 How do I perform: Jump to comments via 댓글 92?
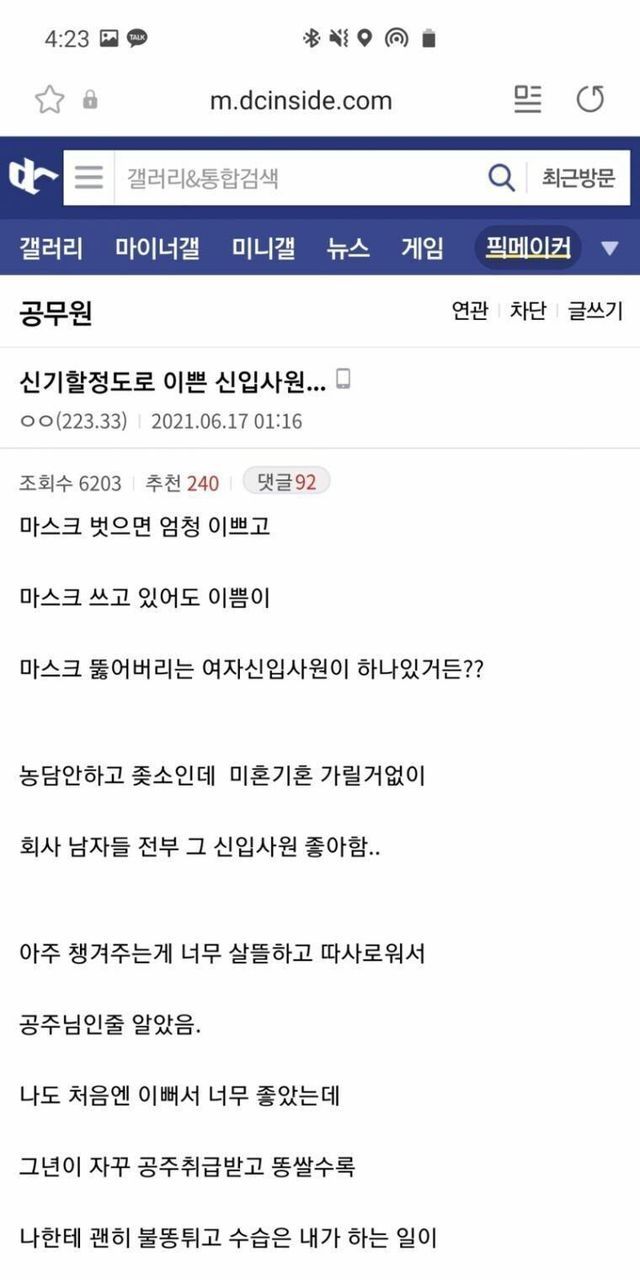[286, 482]
